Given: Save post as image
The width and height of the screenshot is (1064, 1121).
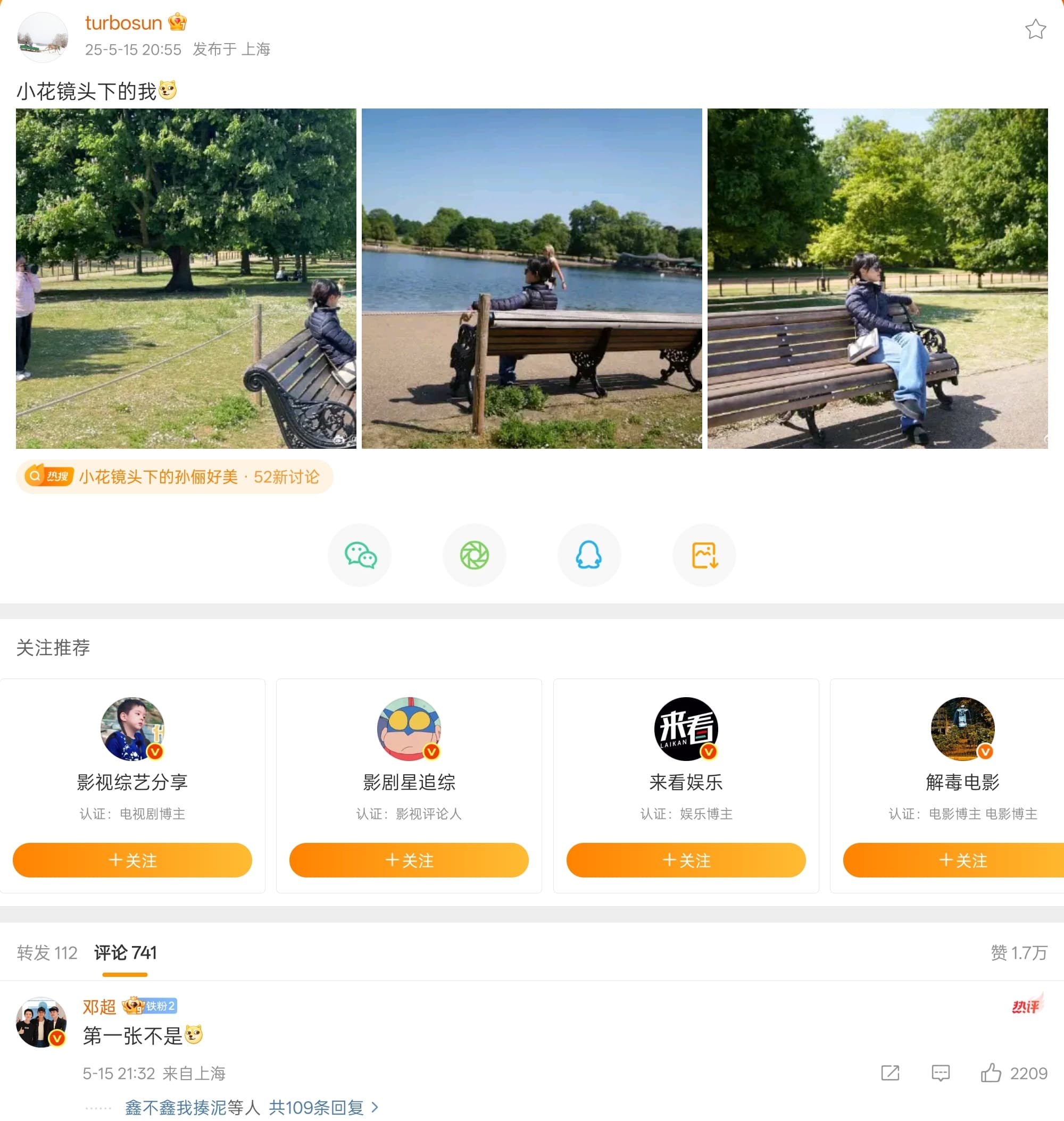Looking at the screenshot, I should (x=704, y=555).
